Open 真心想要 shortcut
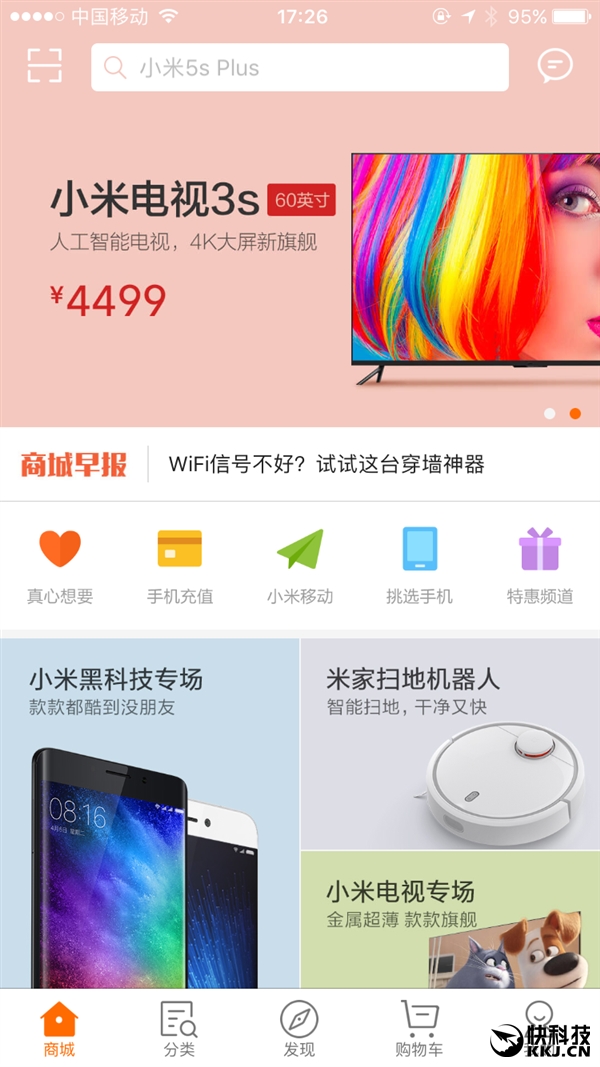This screenshot has width=600, height=1067. (60, 565)
